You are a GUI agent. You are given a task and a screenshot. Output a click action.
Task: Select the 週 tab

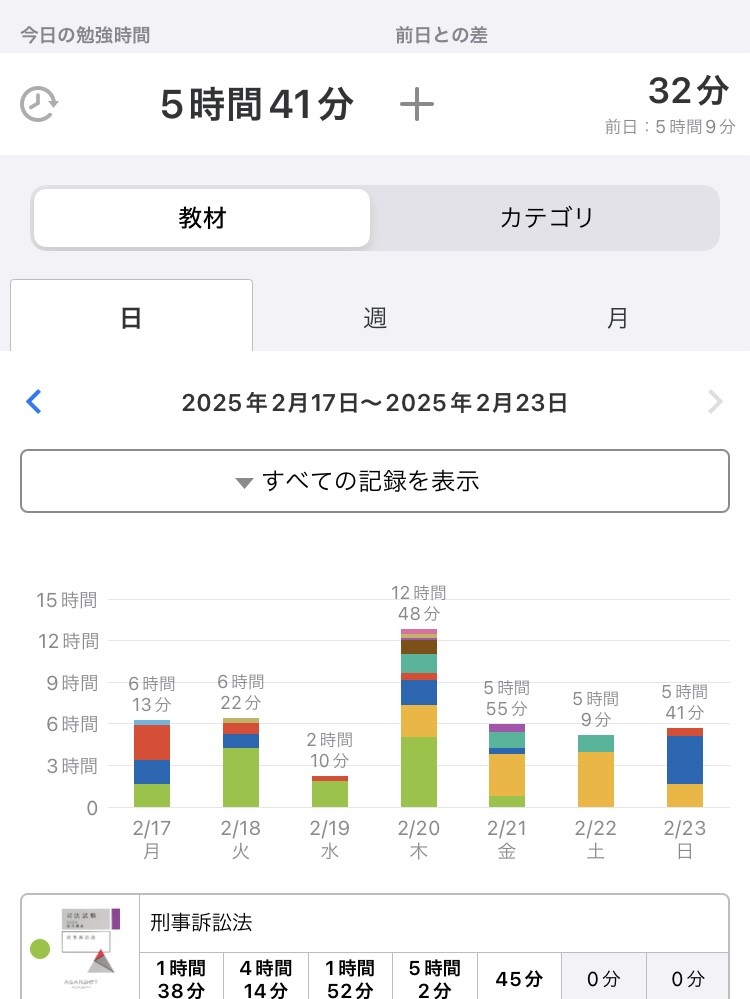[375, 318]
